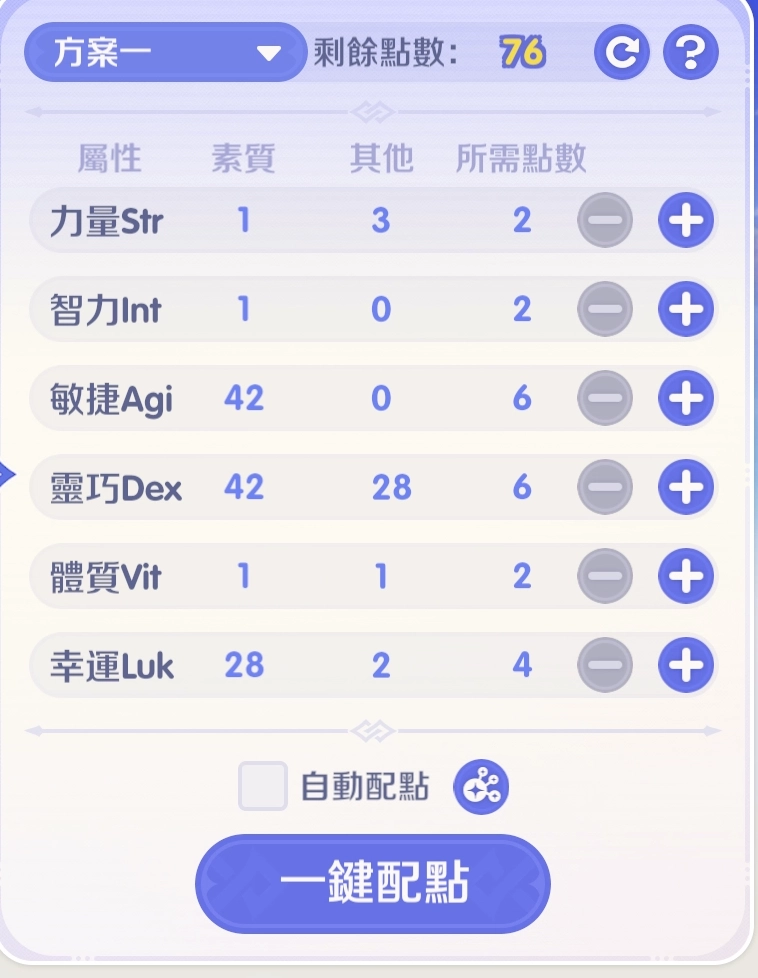
Task: Decrease 智力Int with its minus button
Action: pyautogui.click(x=605, y=309)
